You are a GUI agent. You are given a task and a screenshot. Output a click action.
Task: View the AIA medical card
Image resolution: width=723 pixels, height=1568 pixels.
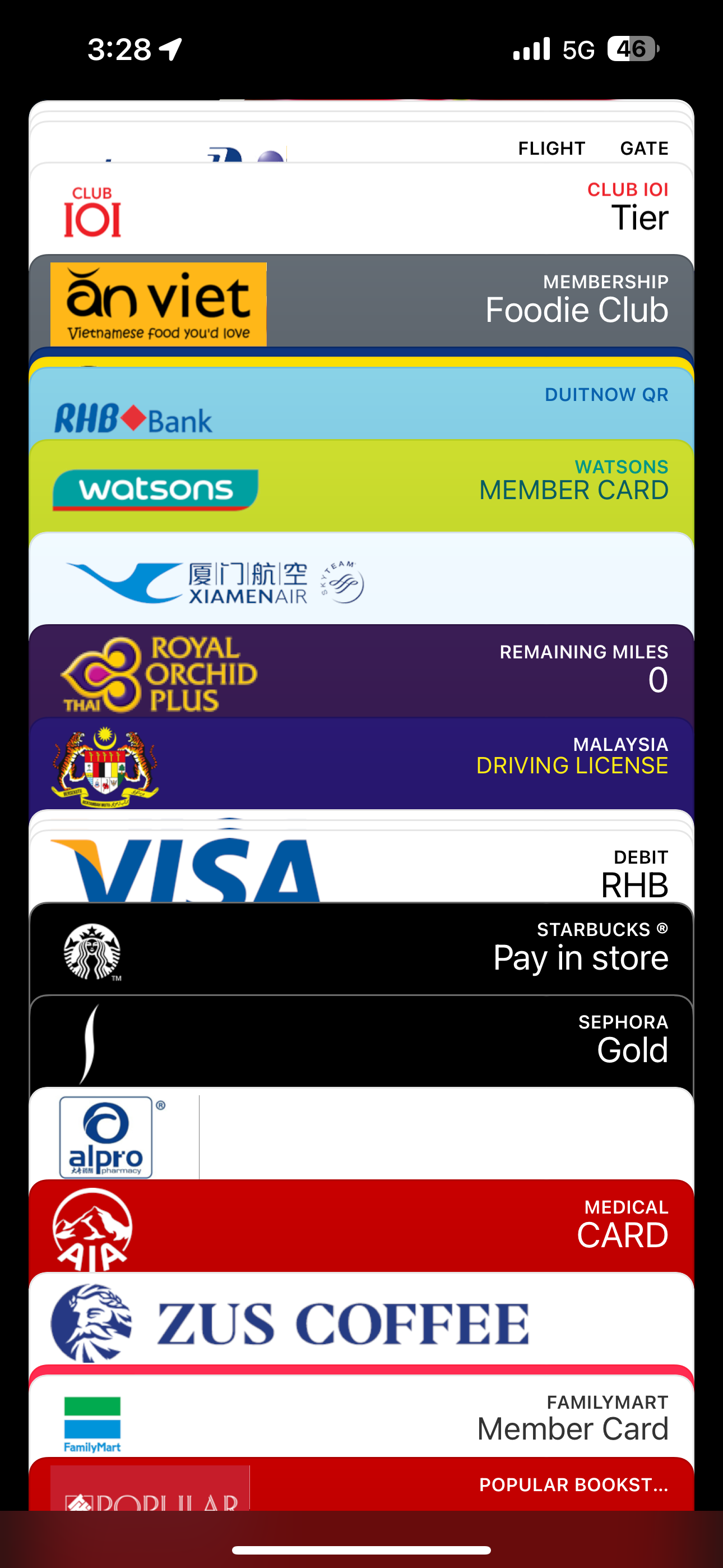point(361,1226)
